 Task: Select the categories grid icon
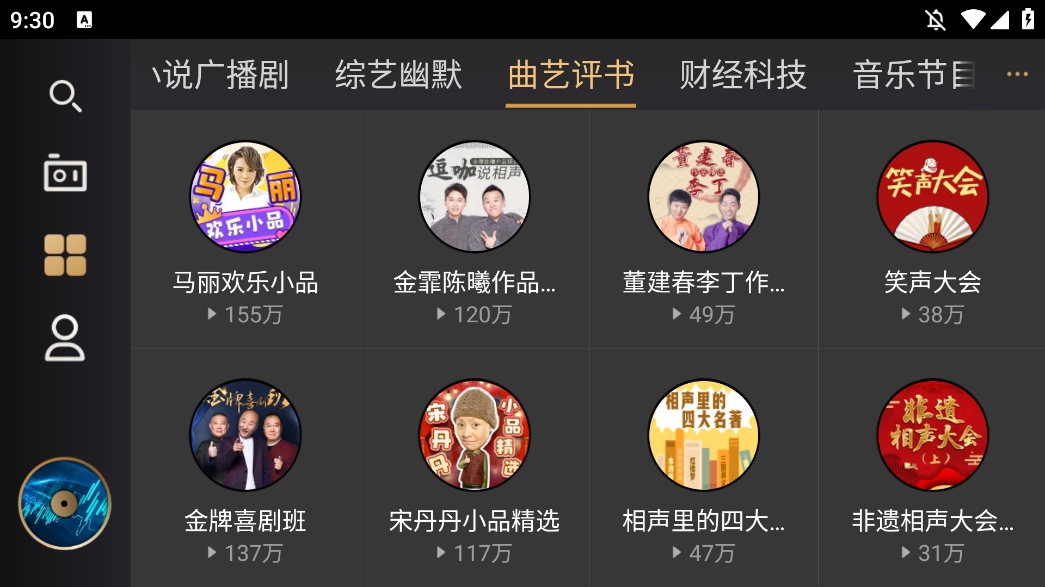point(65,256)
